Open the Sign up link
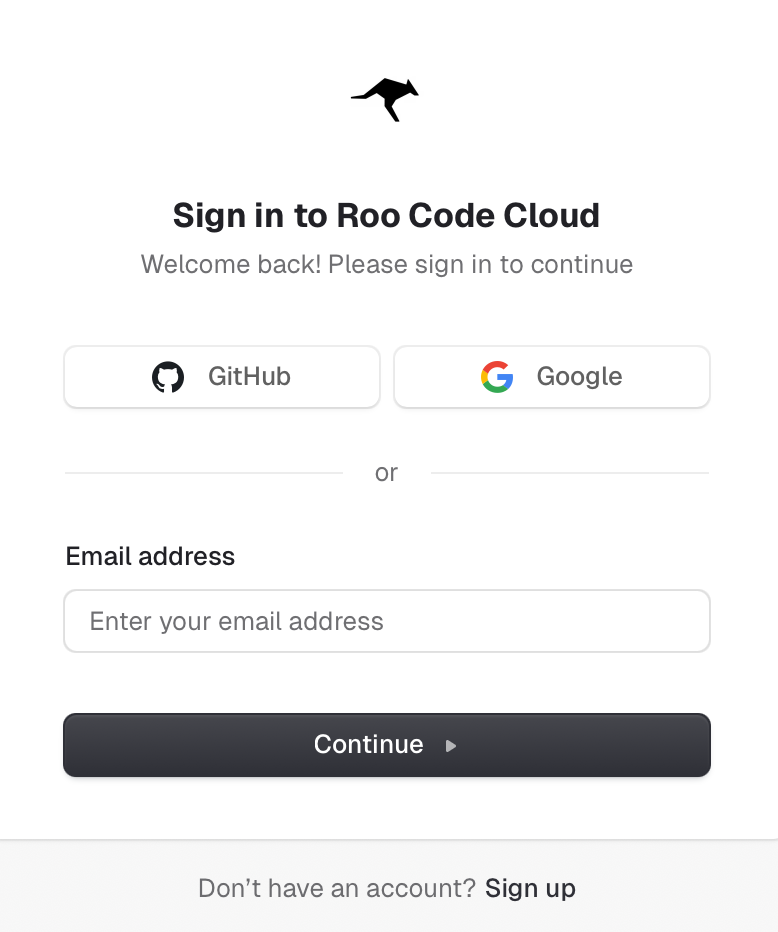The height and width of the screenshot is (932, 778). [530, 888]
